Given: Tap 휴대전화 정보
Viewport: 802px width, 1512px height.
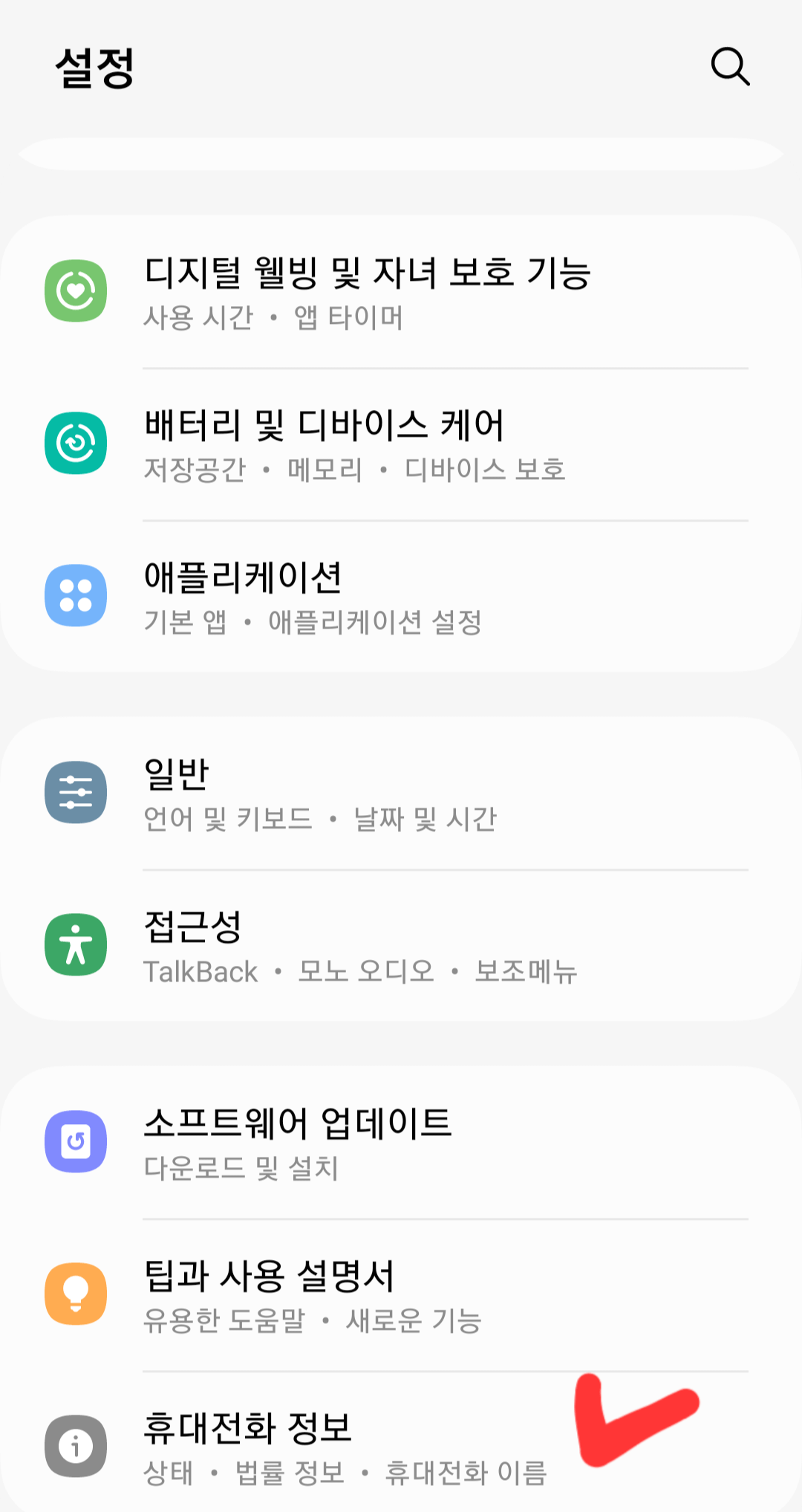Looking at the screenshot, I should (x=401, y=1443).
